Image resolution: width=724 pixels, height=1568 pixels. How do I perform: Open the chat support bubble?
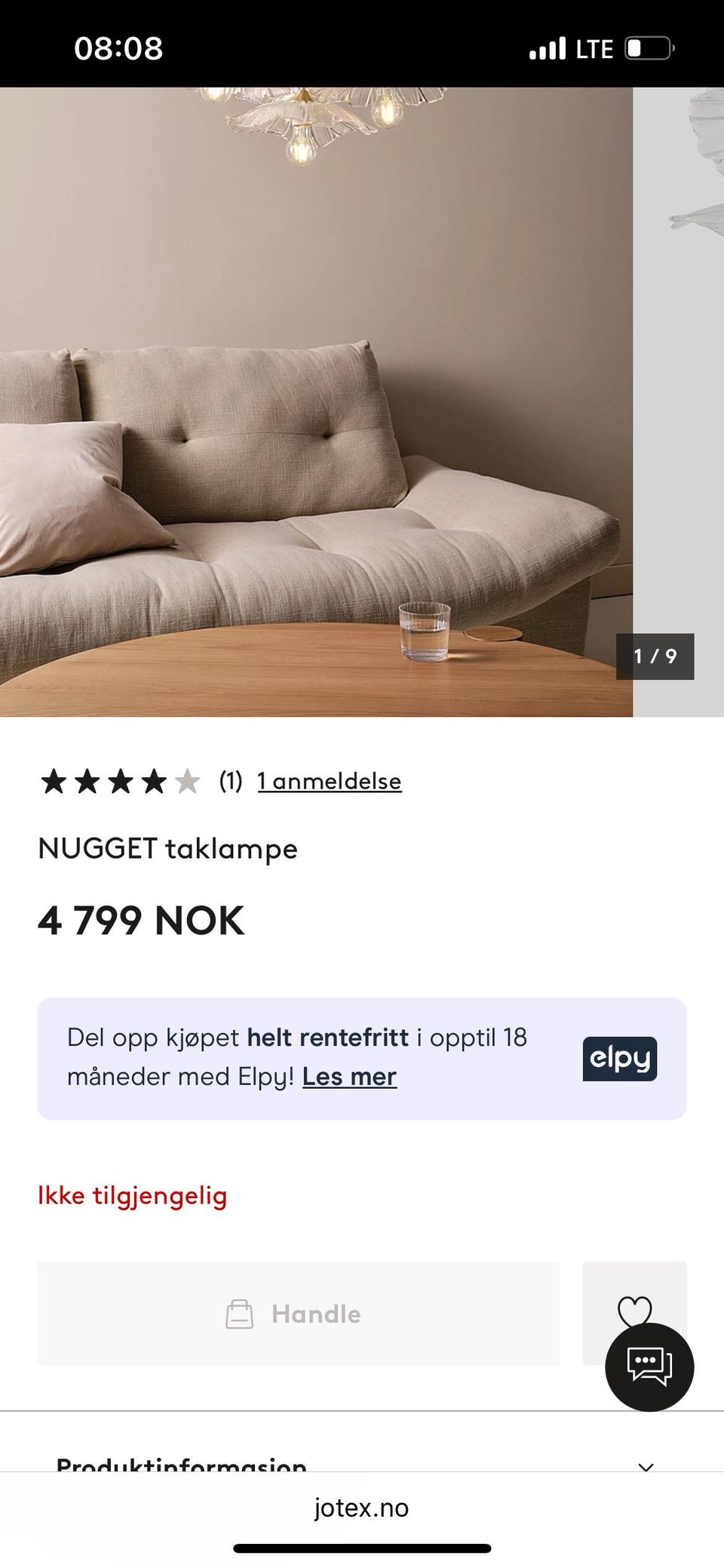tap(650, 1368)
